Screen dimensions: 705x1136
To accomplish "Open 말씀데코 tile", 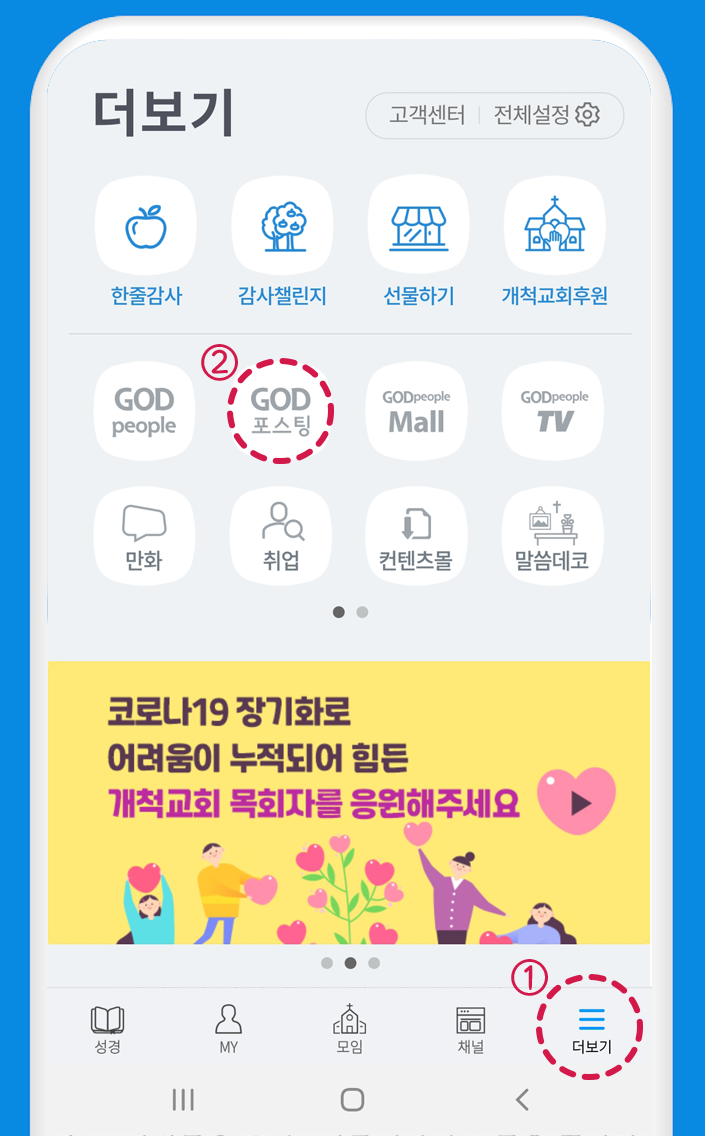I will click(552, 536).
